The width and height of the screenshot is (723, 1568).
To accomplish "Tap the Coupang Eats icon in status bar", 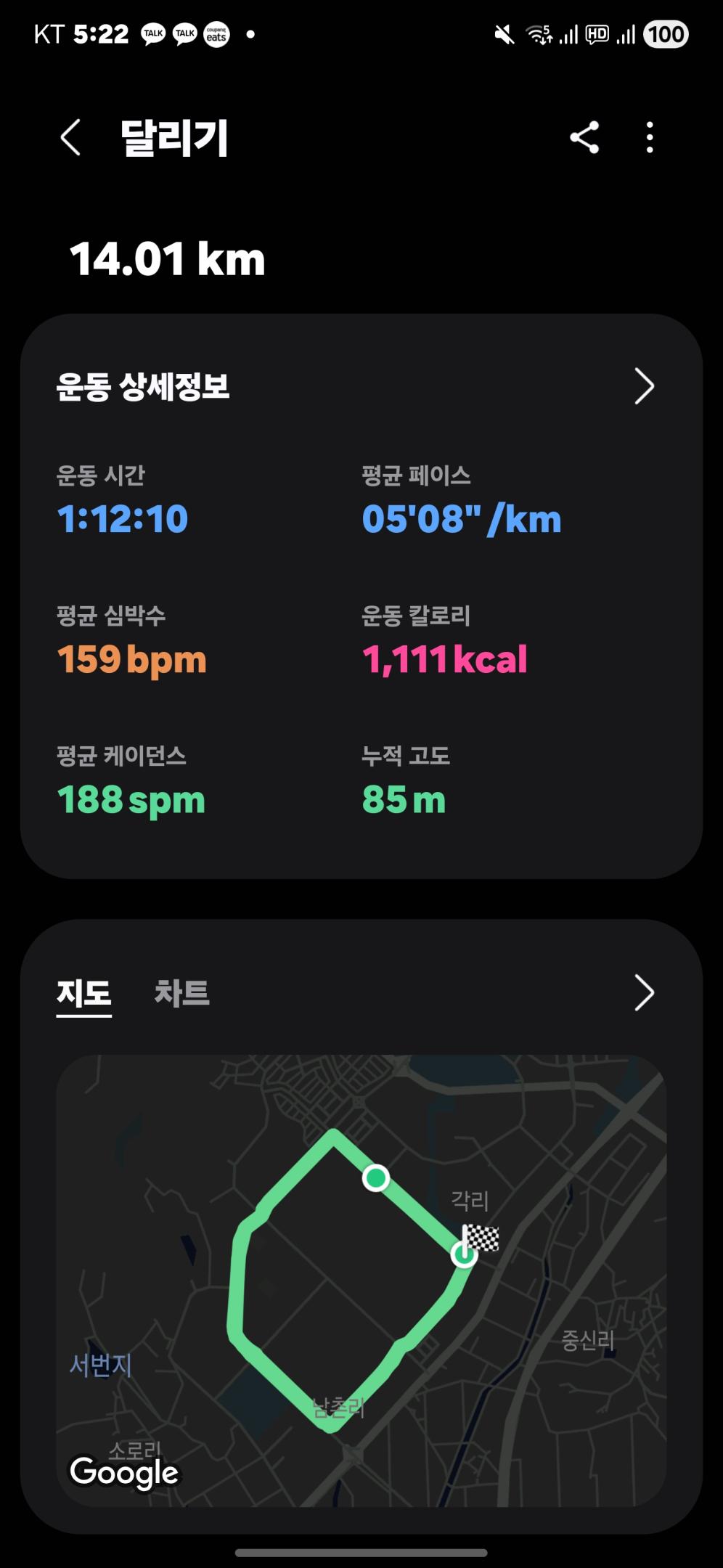I will click(x=217, y=33).
